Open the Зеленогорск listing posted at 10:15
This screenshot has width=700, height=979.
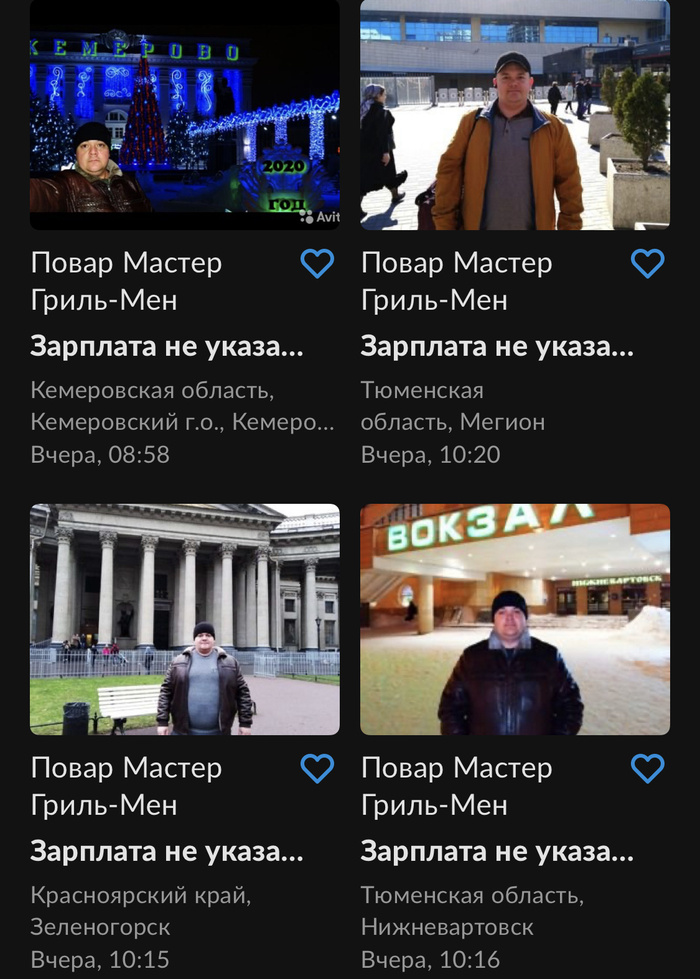click(184, 619)
